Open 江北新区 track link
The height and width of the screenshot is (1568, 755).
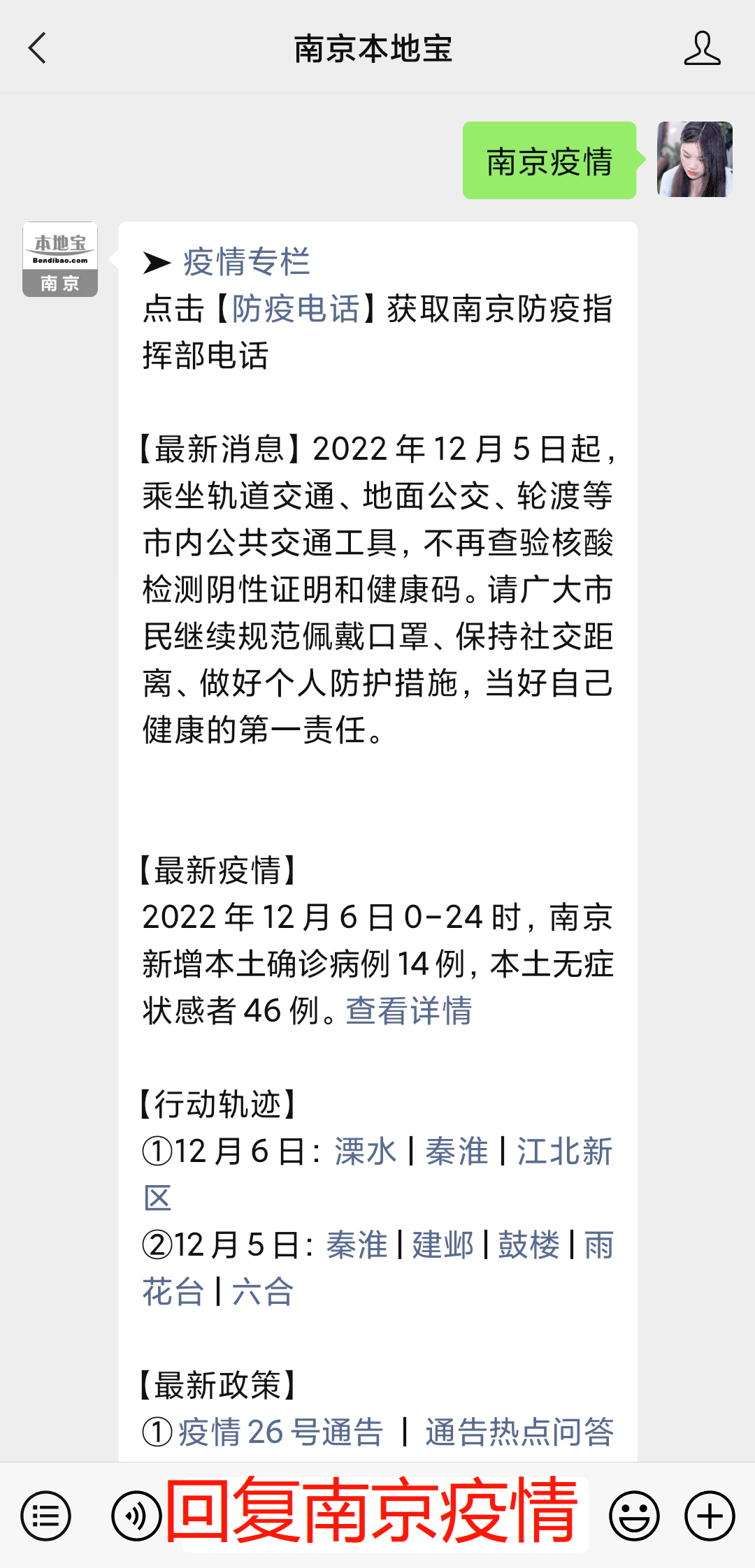[x=563, y=1151]
